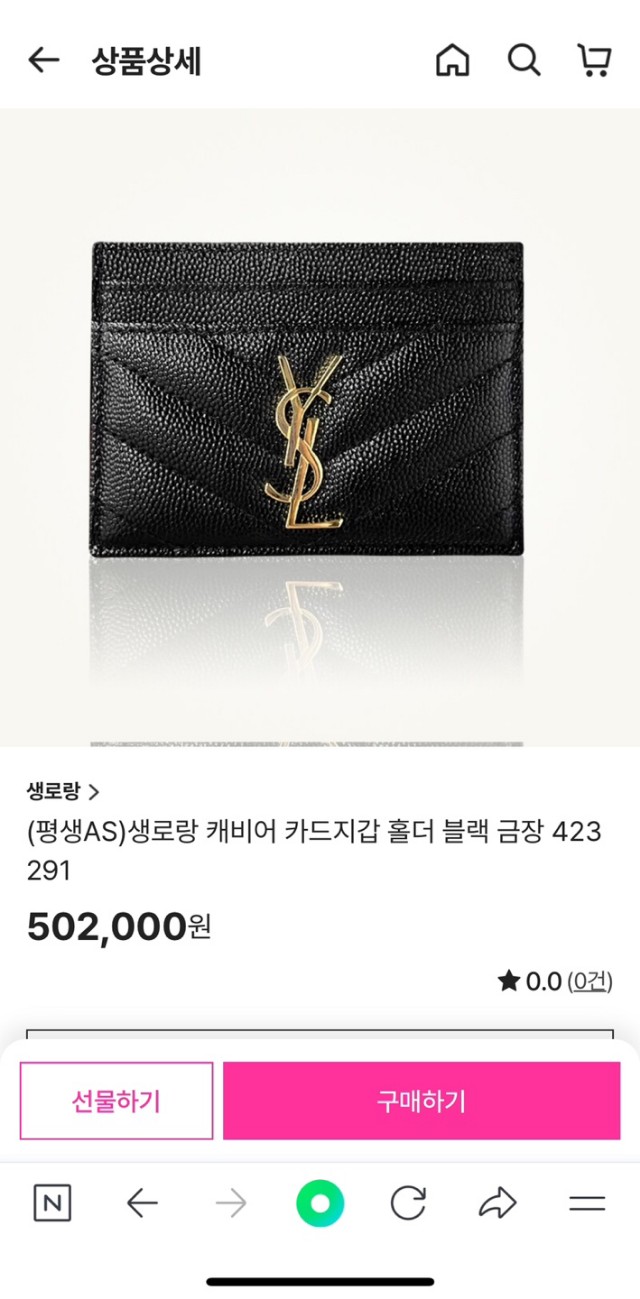640x1299 pixels.
Task: Open the browser hamburger menu
Action: coord(587,1204)
